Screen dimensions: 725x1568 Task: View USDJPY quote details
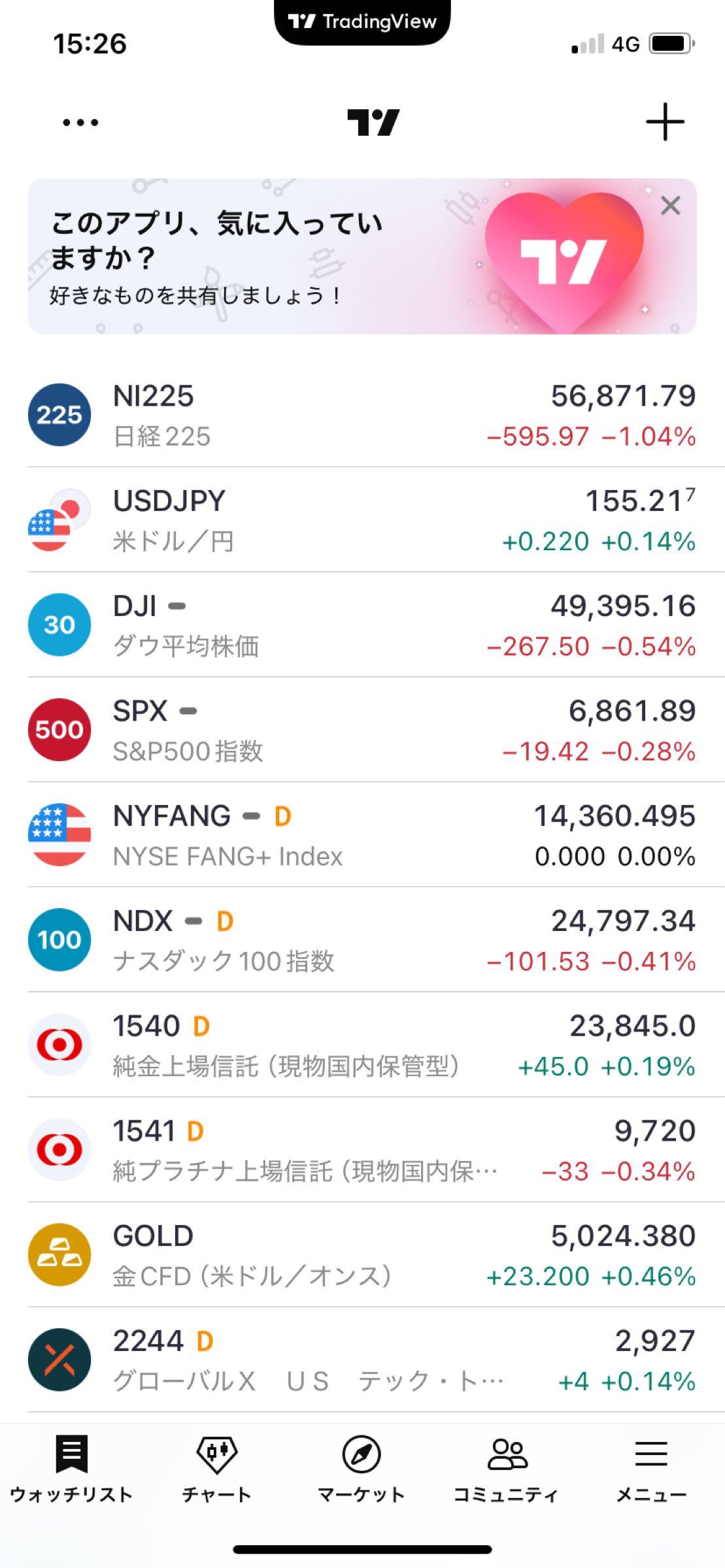[x=362, y=520]
